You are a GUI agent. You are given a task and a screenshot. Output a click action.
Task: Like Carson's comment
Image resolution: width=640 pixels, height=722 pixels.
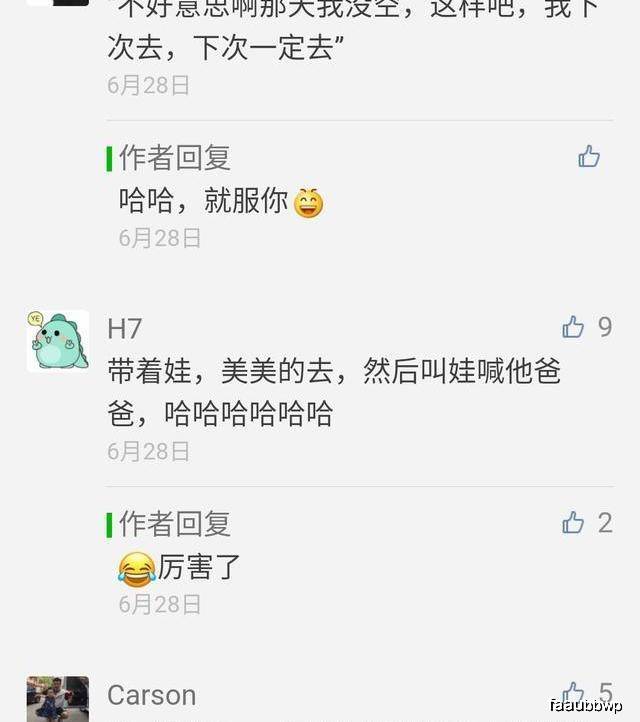[x=573, y=693]
